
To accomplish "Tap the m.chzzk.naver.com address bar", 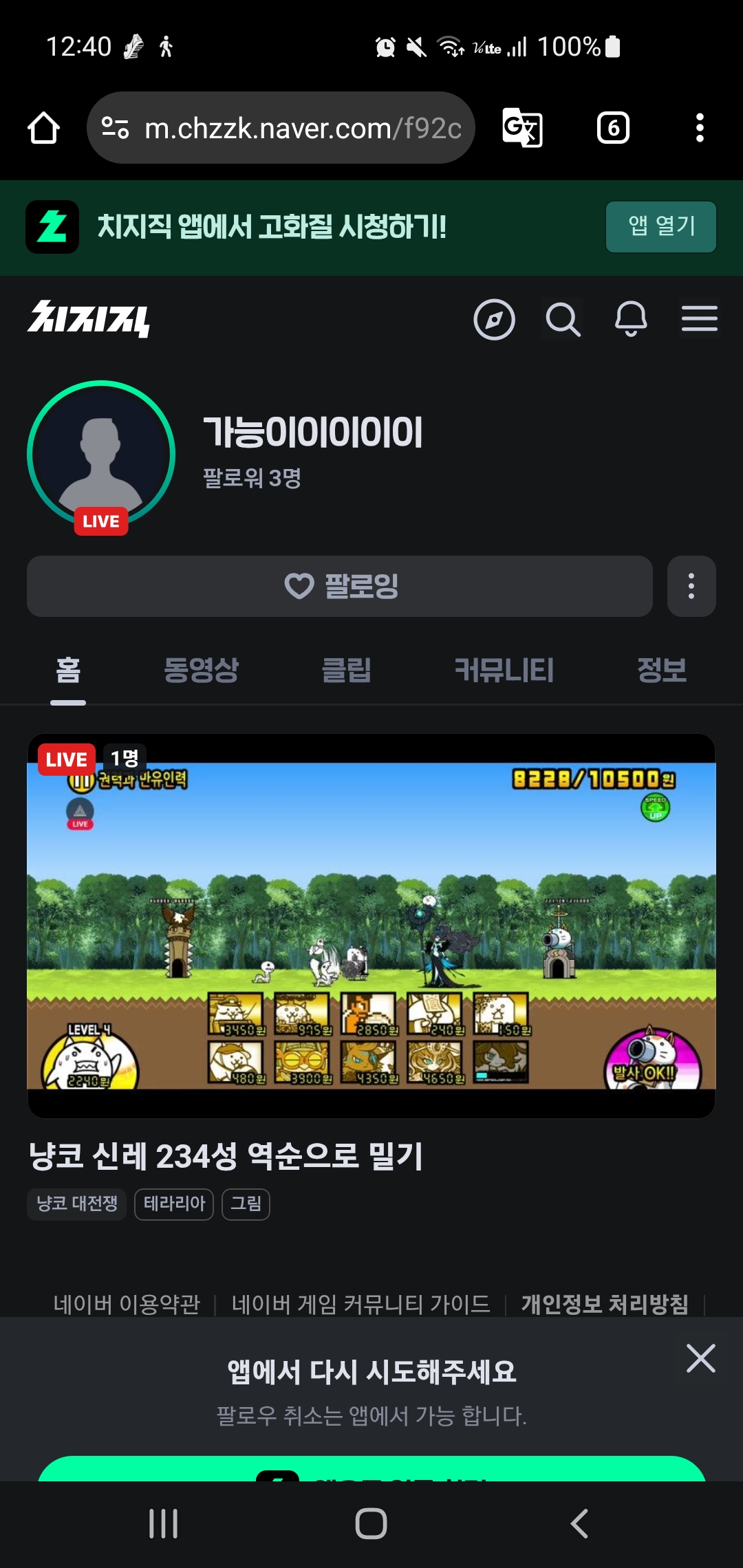I will [281, 128].
